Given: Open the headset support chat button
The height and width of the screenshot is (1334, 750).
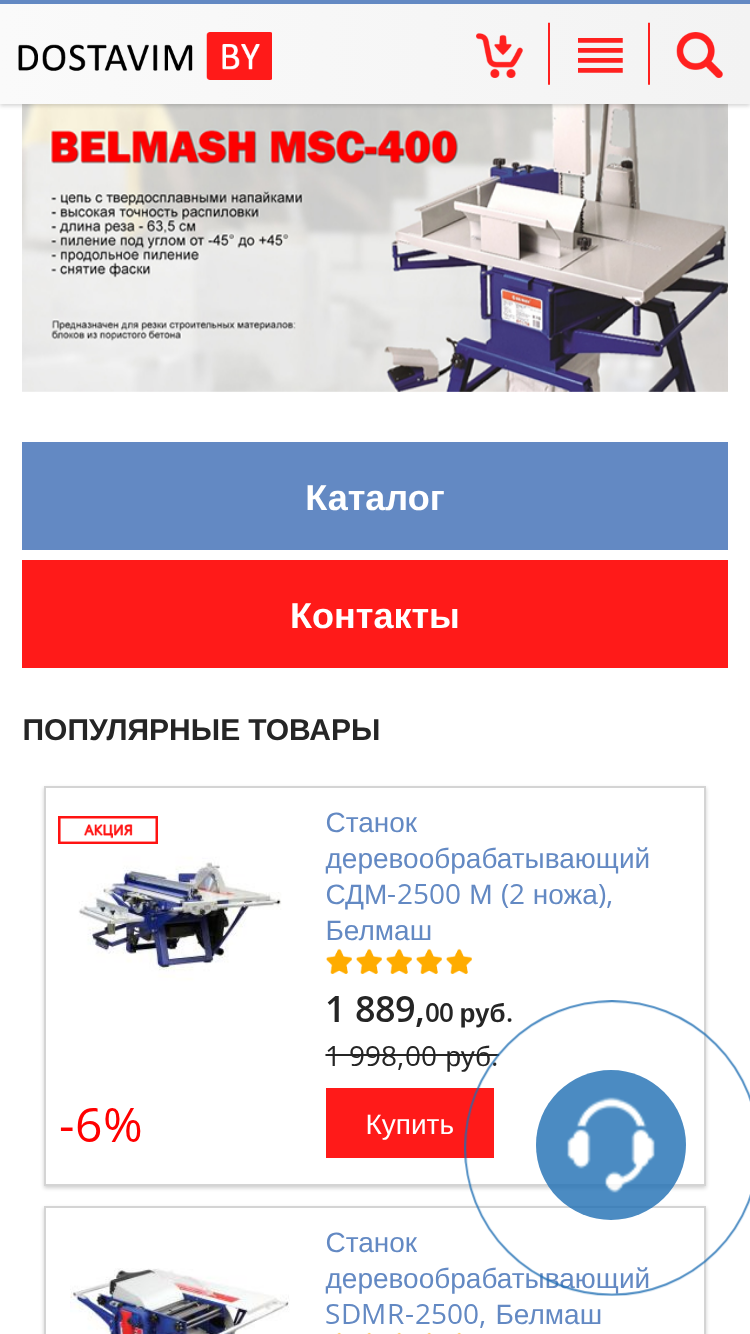Looking at the screenshot, I should (611, 1145).
